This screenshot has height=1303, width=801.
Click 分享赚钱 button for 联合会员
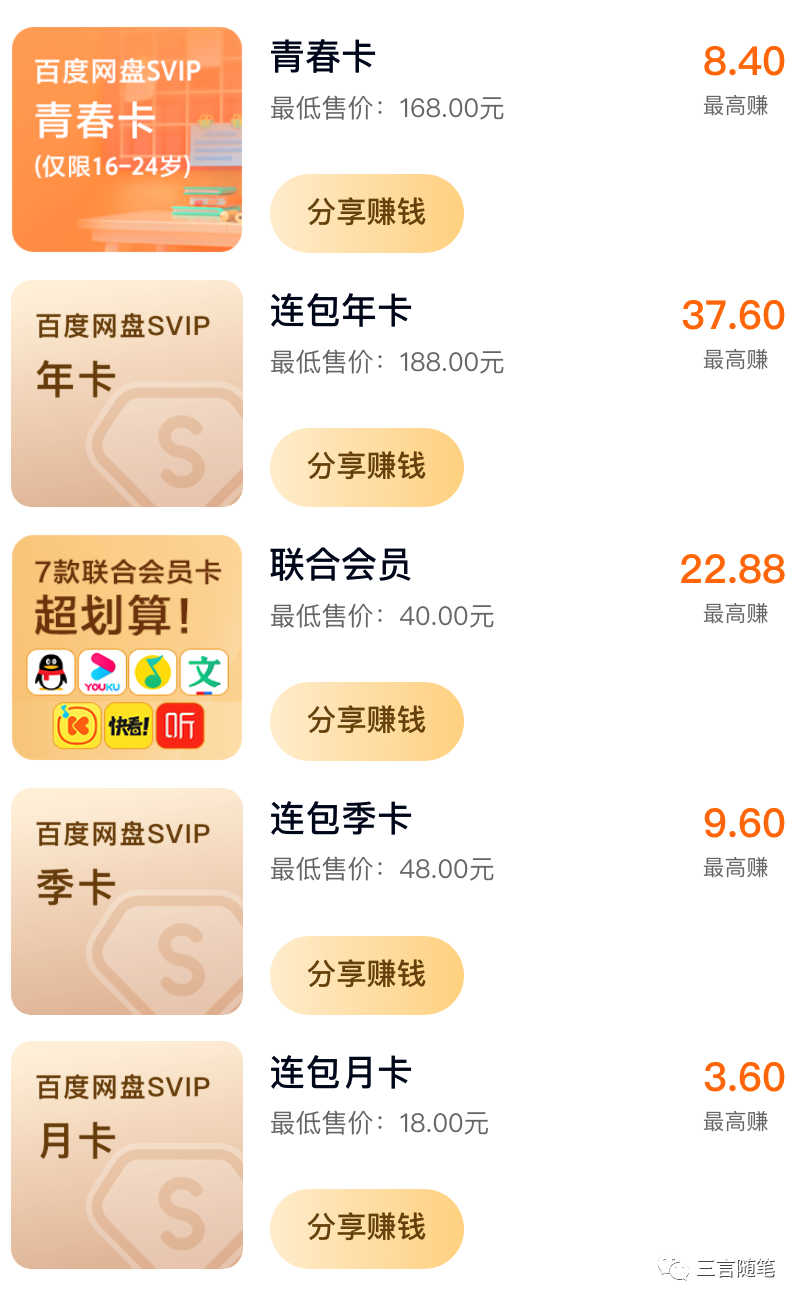[x=366, y=721]
